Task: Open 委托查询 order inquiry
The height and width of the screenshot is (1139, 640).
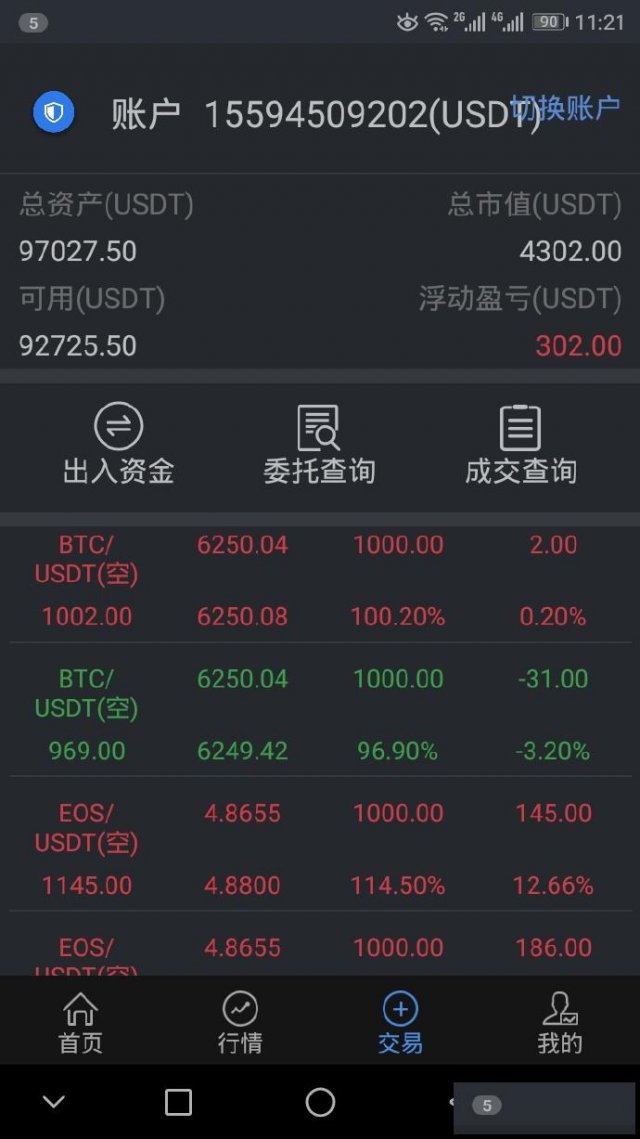Action: [319, 446]
